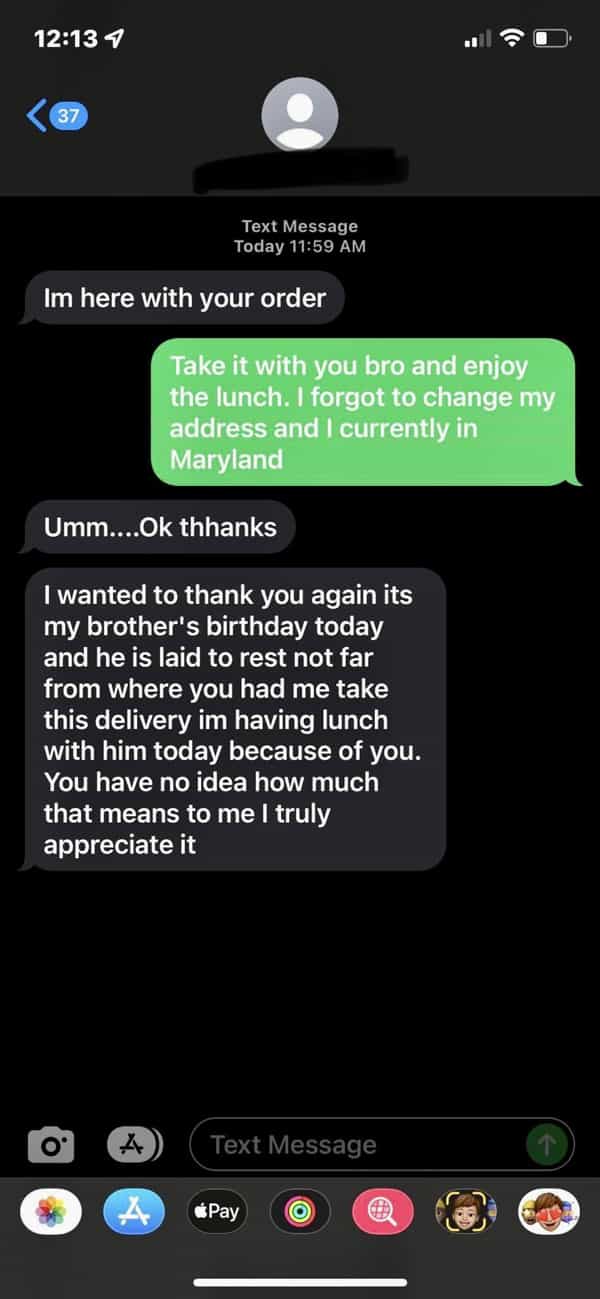Open the camera to take a photo
This screenshot has height=1299, width=600.
click(x=50, y=1144)
